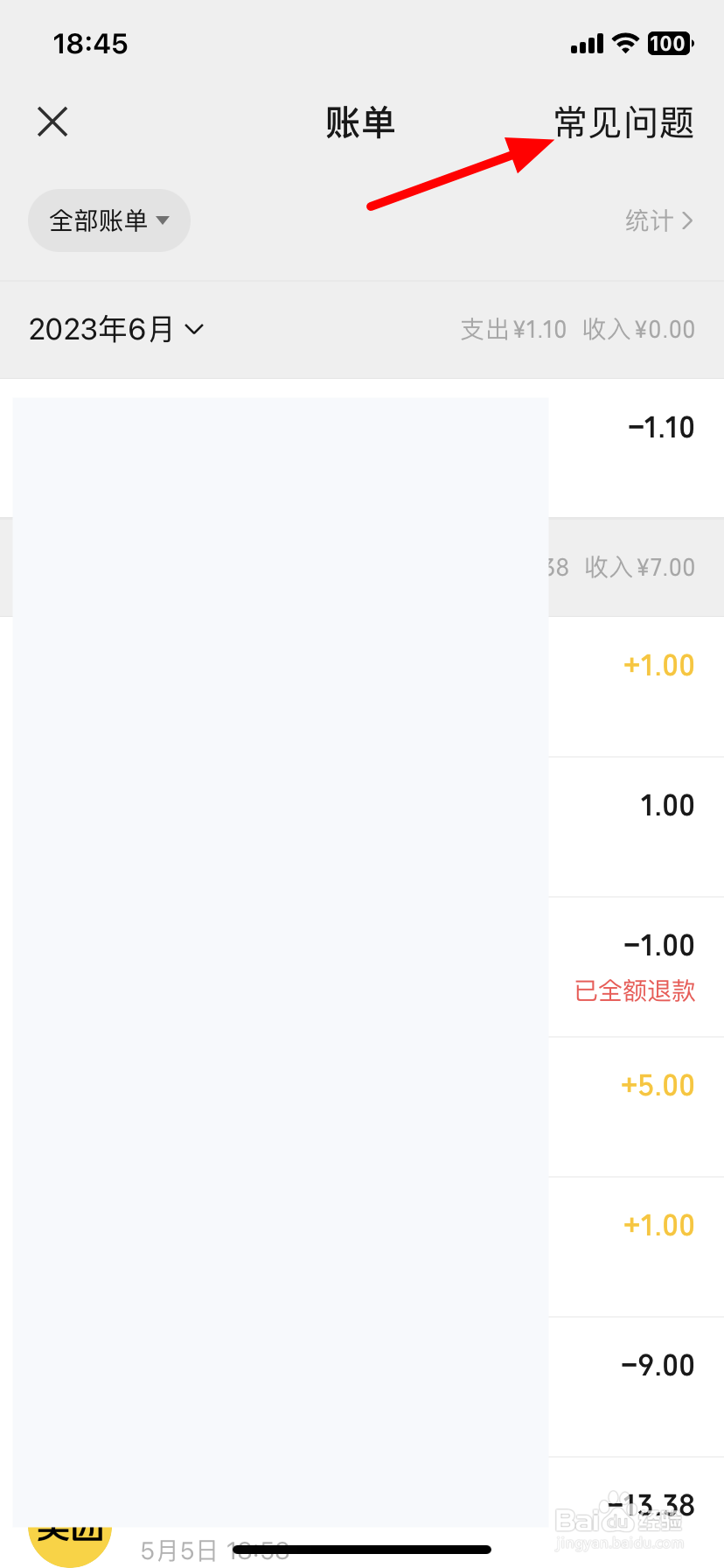
Task: Tap the cellular signal bars icon
Action: click(586, 42)
